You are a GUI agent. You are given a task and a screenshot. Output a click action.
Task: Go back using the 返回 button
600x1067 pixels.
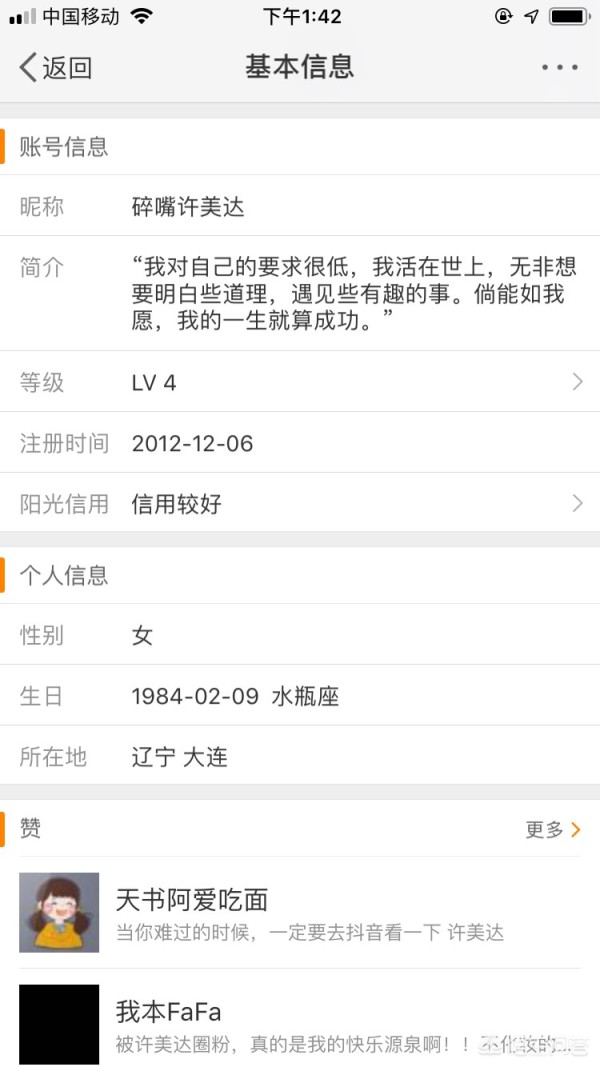pyautogui.click(x=56, y=68)
